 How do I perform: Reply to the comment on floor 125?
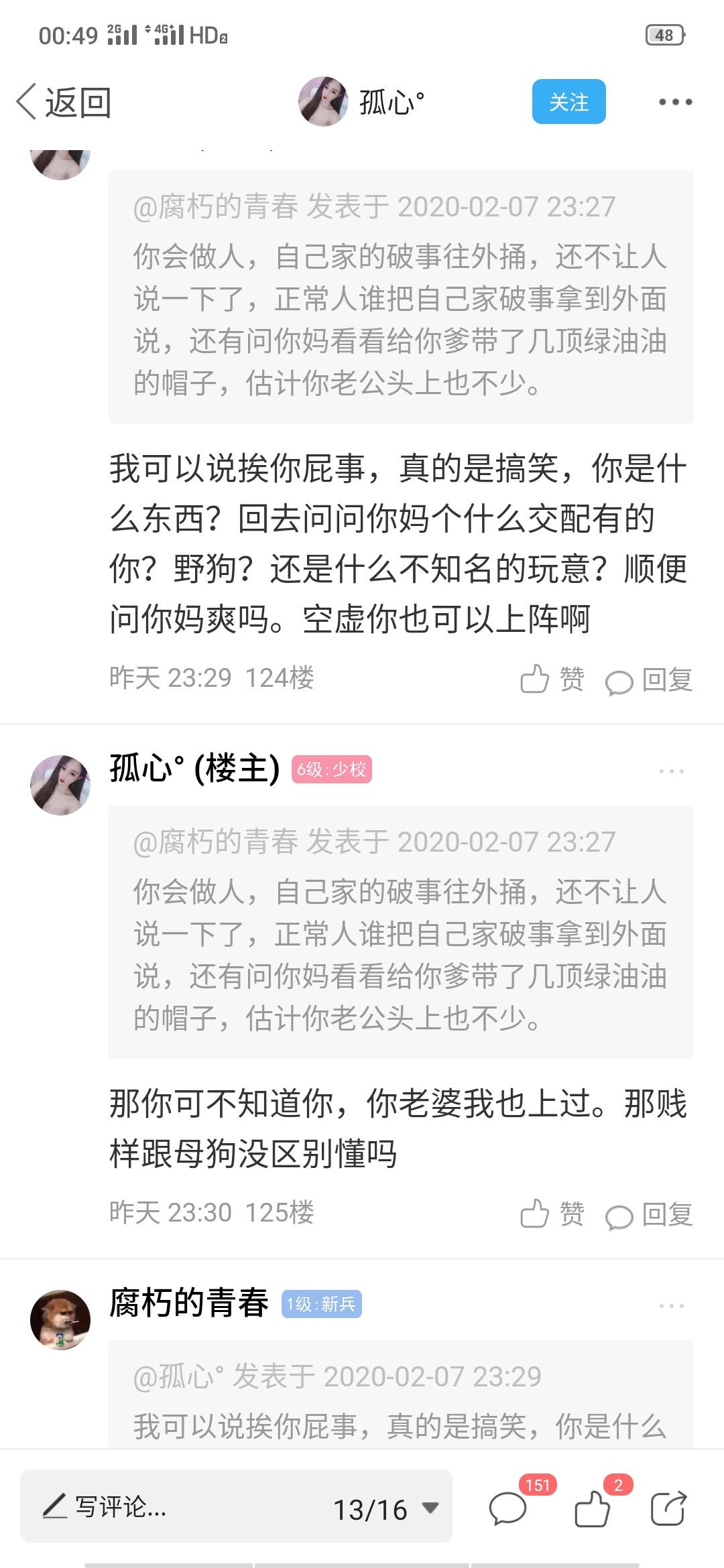point(649,1215)
